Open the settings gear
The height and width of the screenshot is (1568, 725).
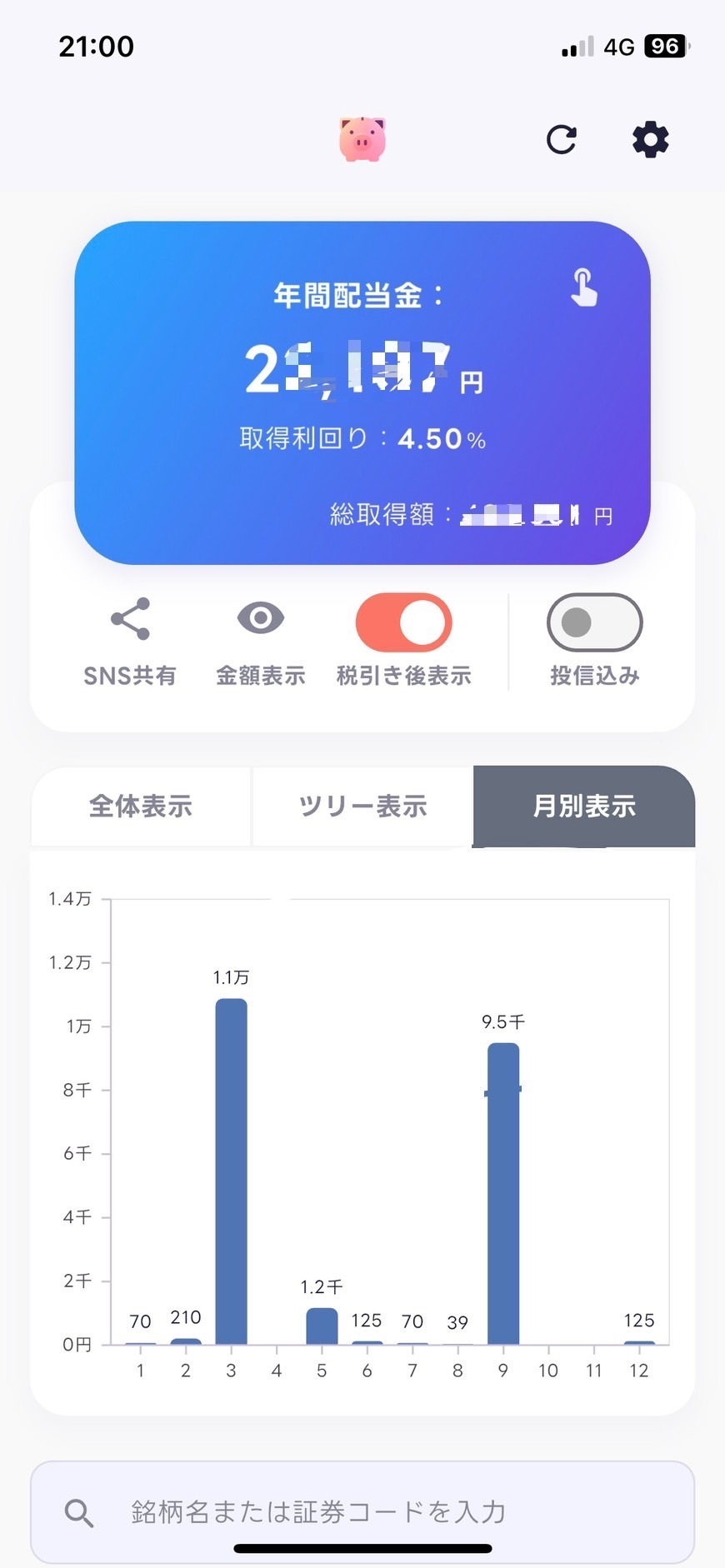pyautogui.click(x=650, y=139)
